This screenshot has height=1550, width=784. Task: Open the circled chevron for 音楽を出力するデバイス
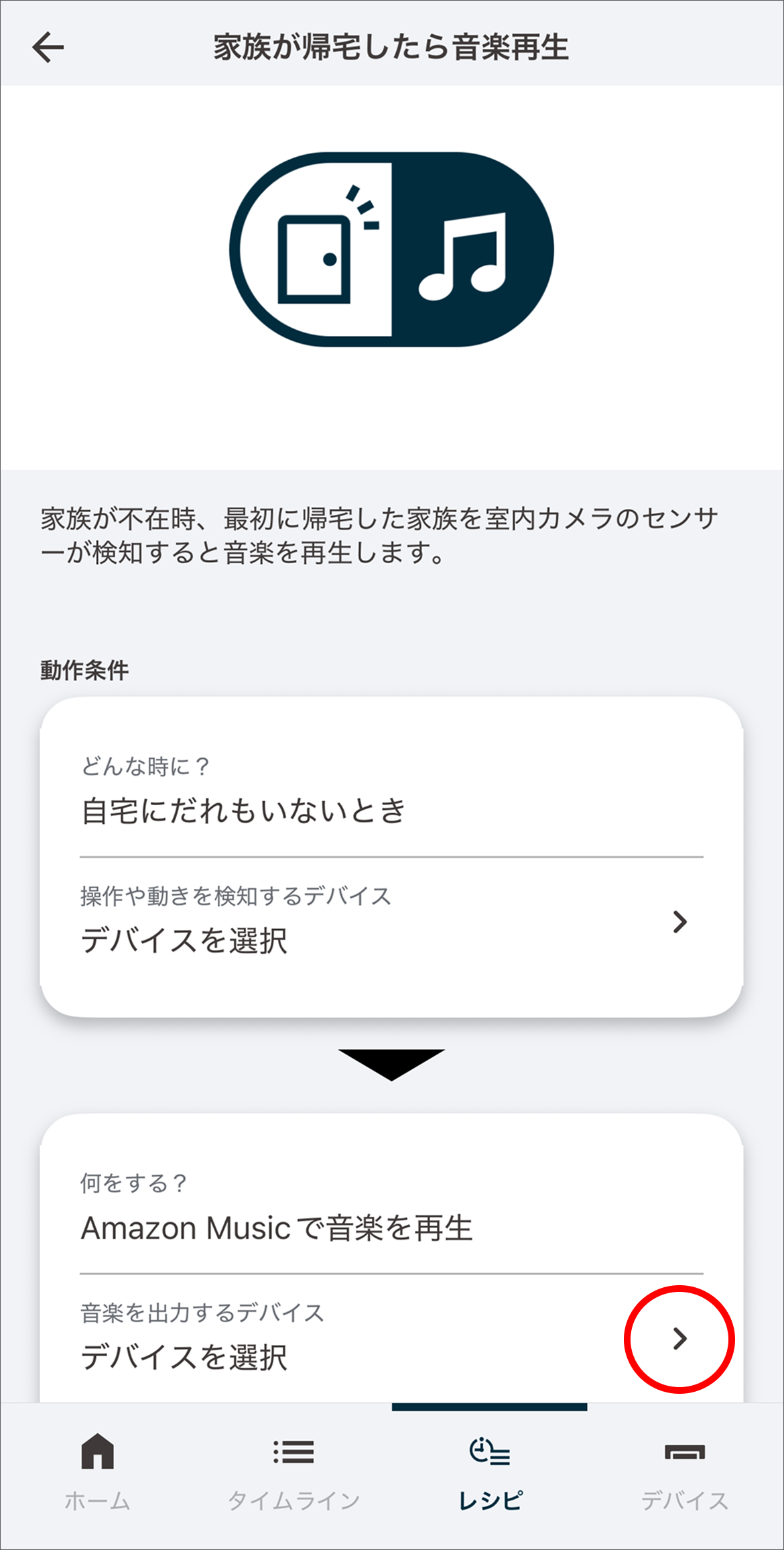(x=680, y=1339)
